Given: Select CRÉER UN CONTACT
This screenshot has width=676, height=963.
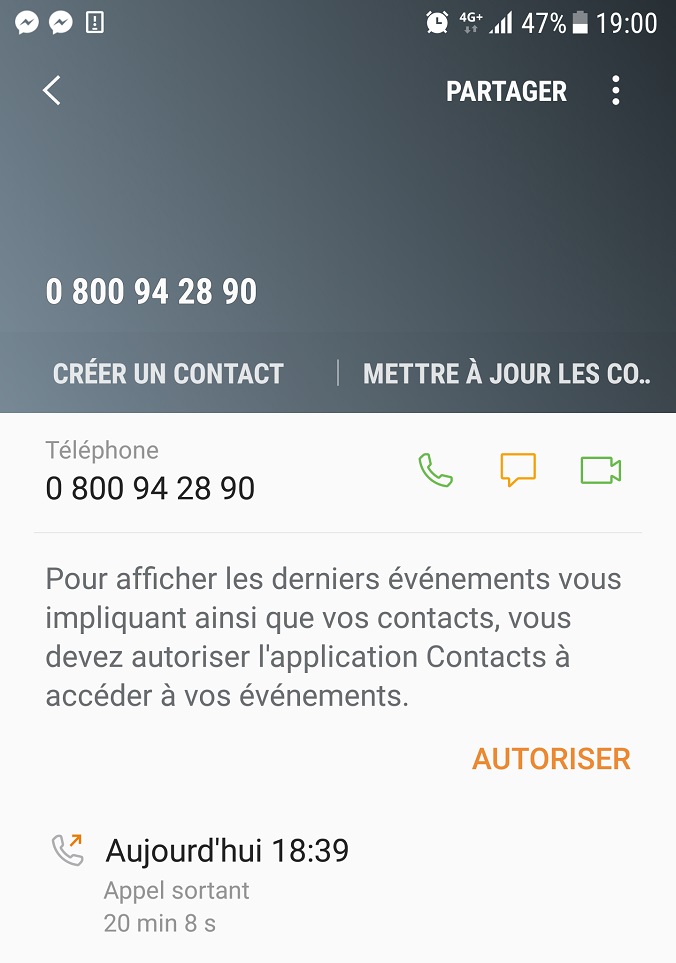Looking at the screenshot, I should [x=168, y=374].
